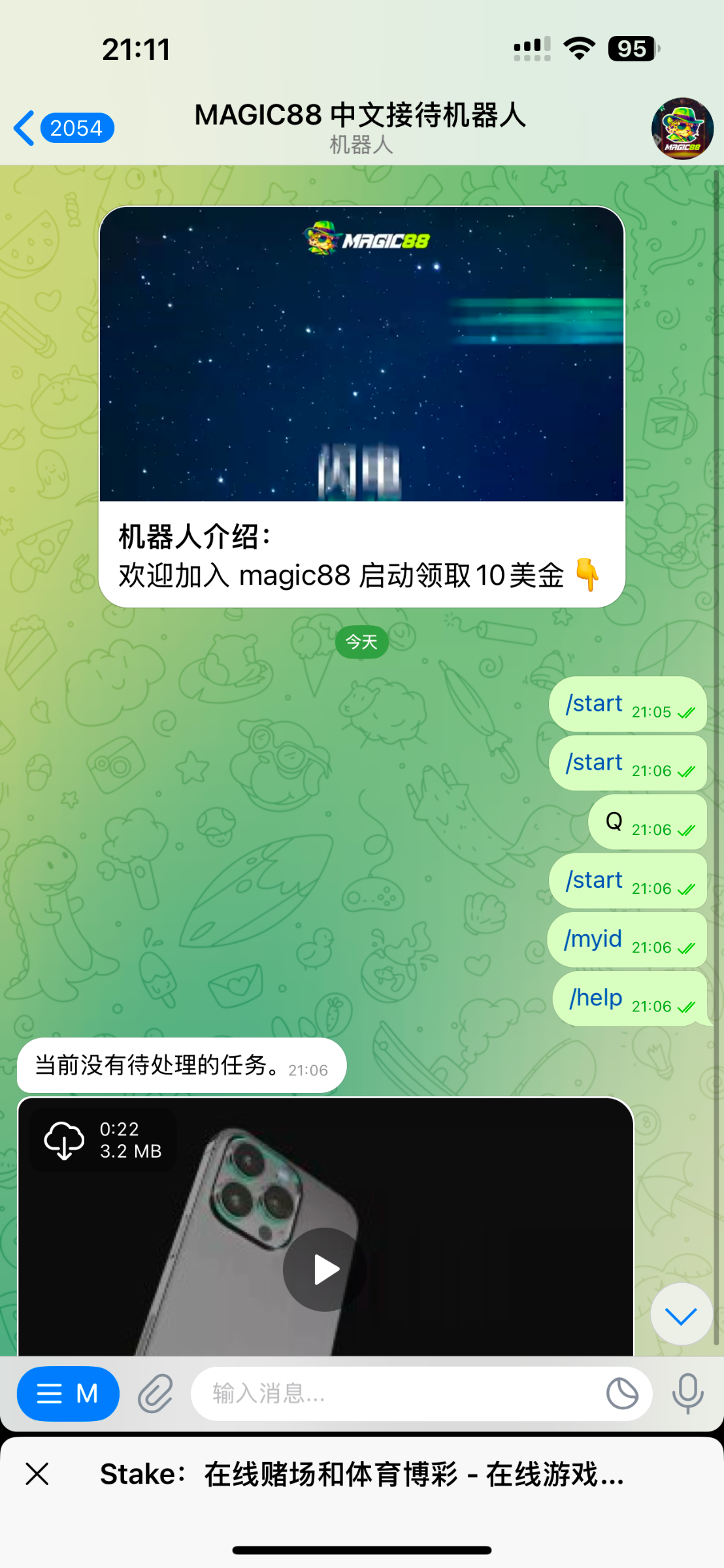Open the Stake online casino banner
This screenshot has height=1568, width=724.
tap(363, 1475)
